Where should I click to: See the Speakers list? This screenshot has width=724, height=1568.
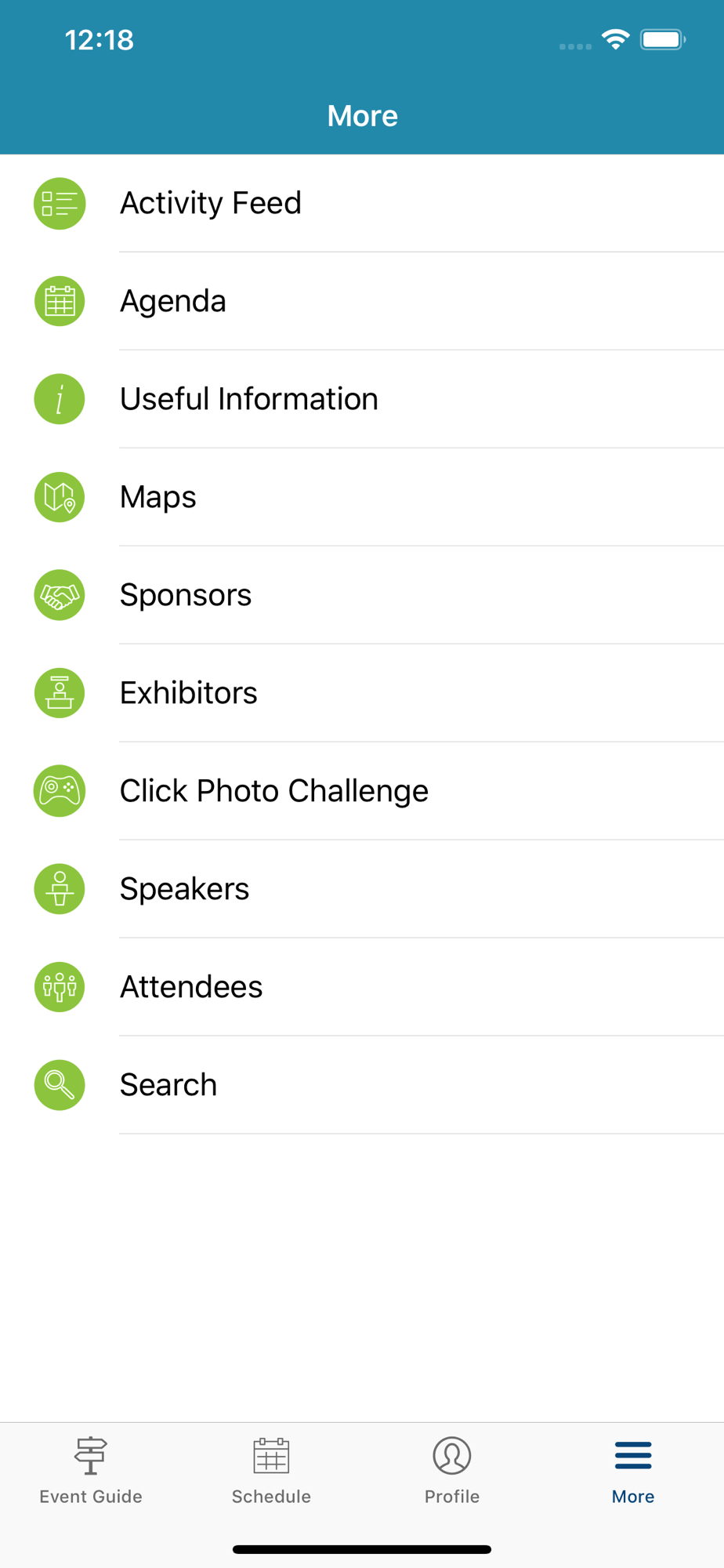pyautogui.click(x=362, y=889)
